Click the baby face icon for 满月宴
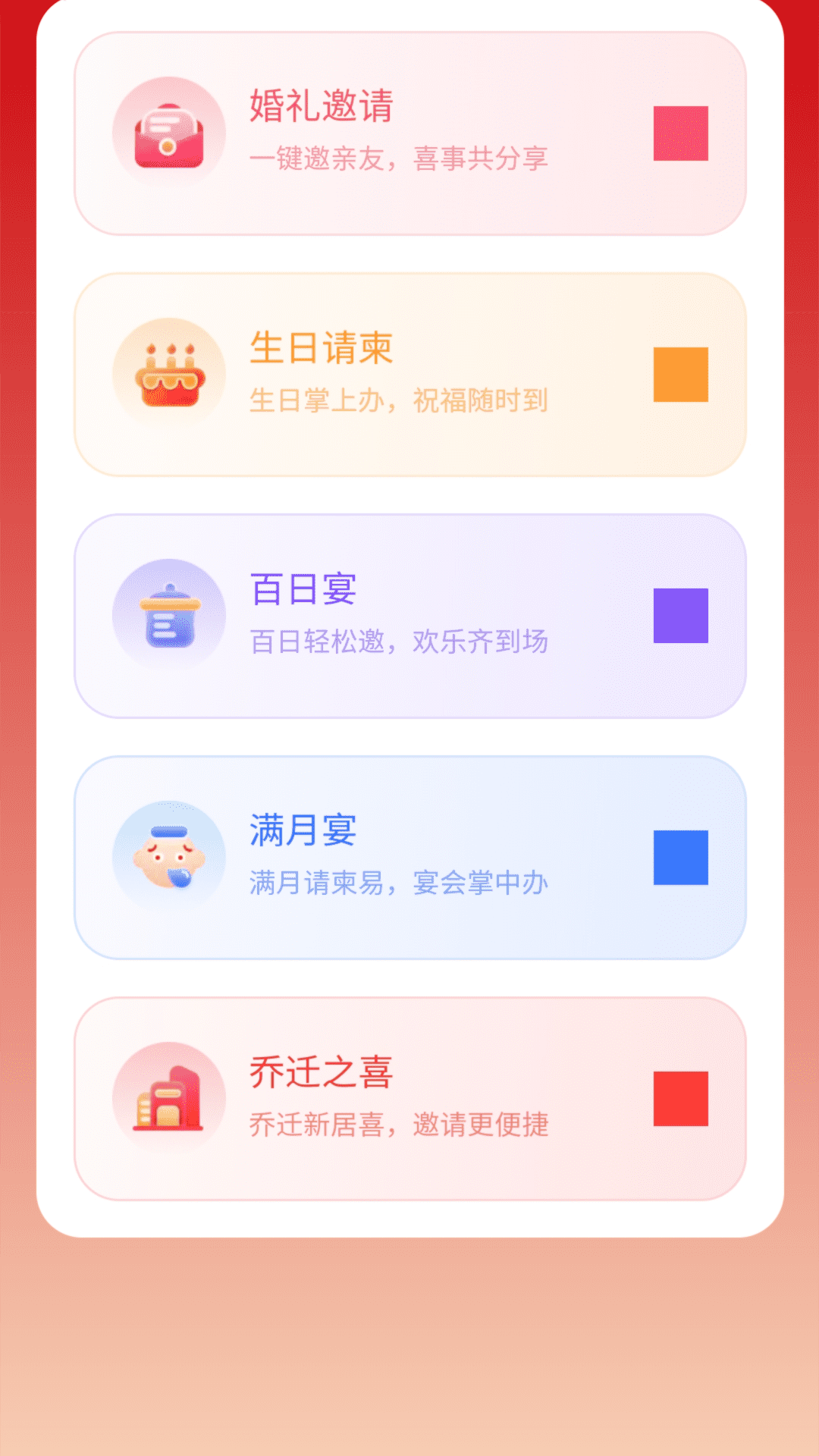Screen dimensions: 819x1456 [x=168, y=855]
